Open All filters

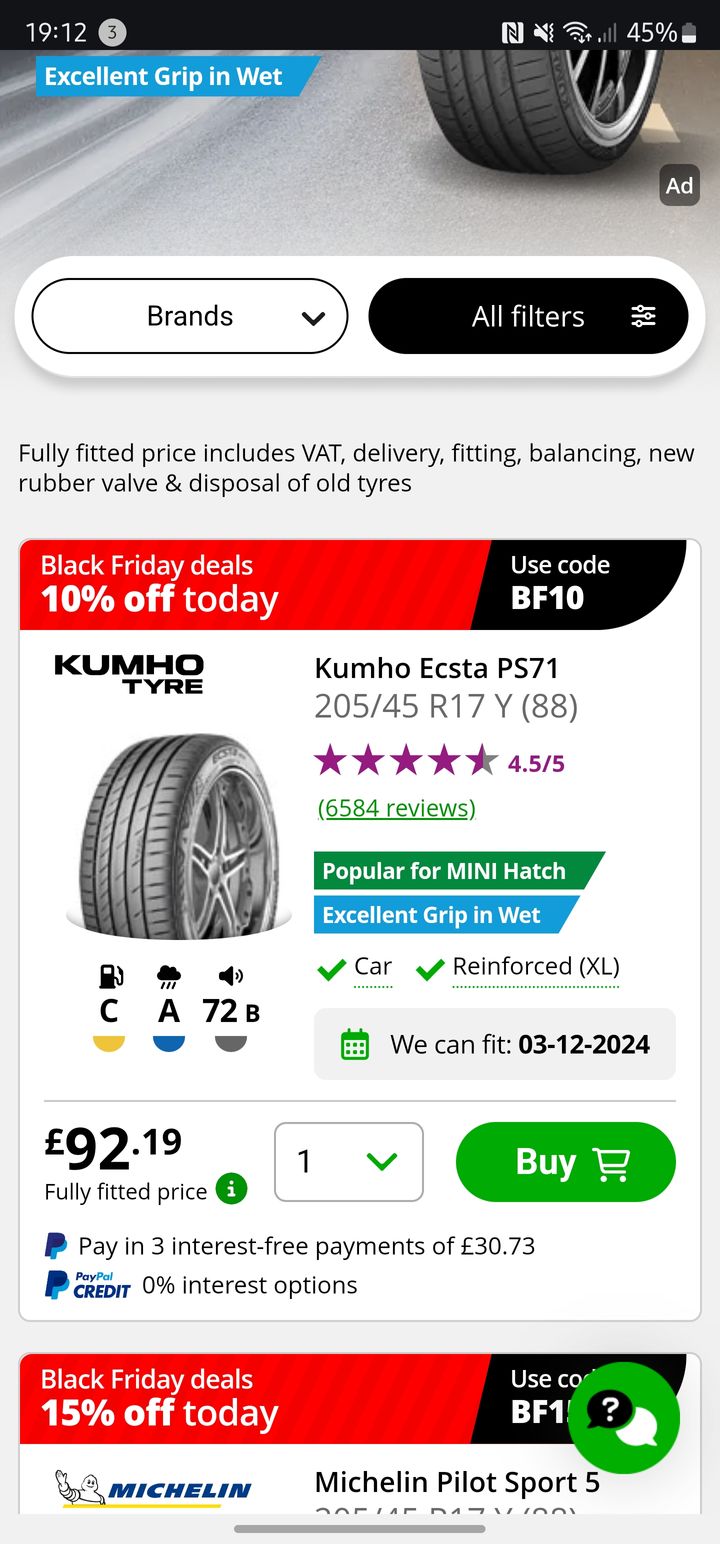tap(528, 316)
